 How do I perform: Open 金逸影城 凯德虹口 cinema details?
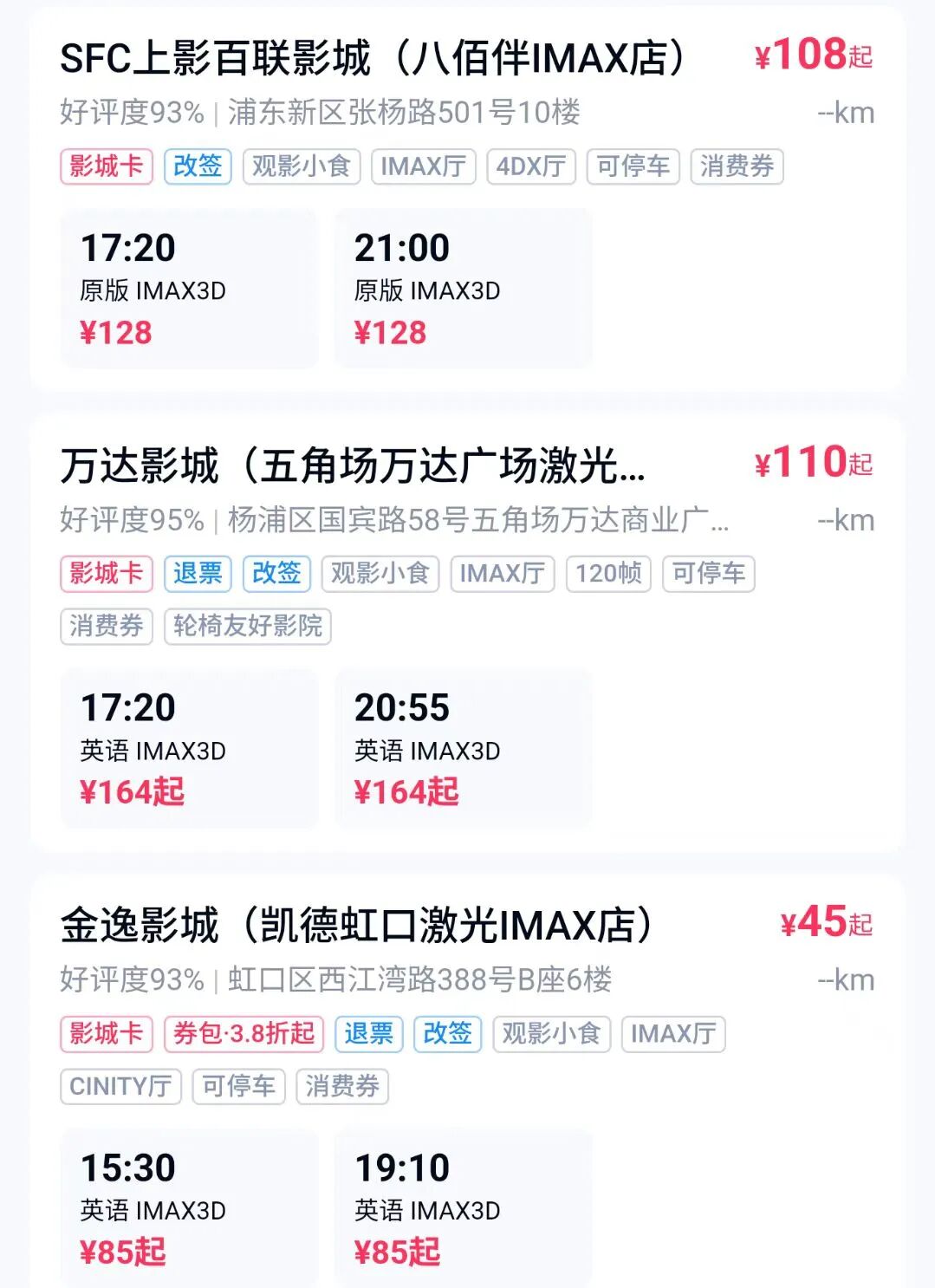(x=356, y=926)
